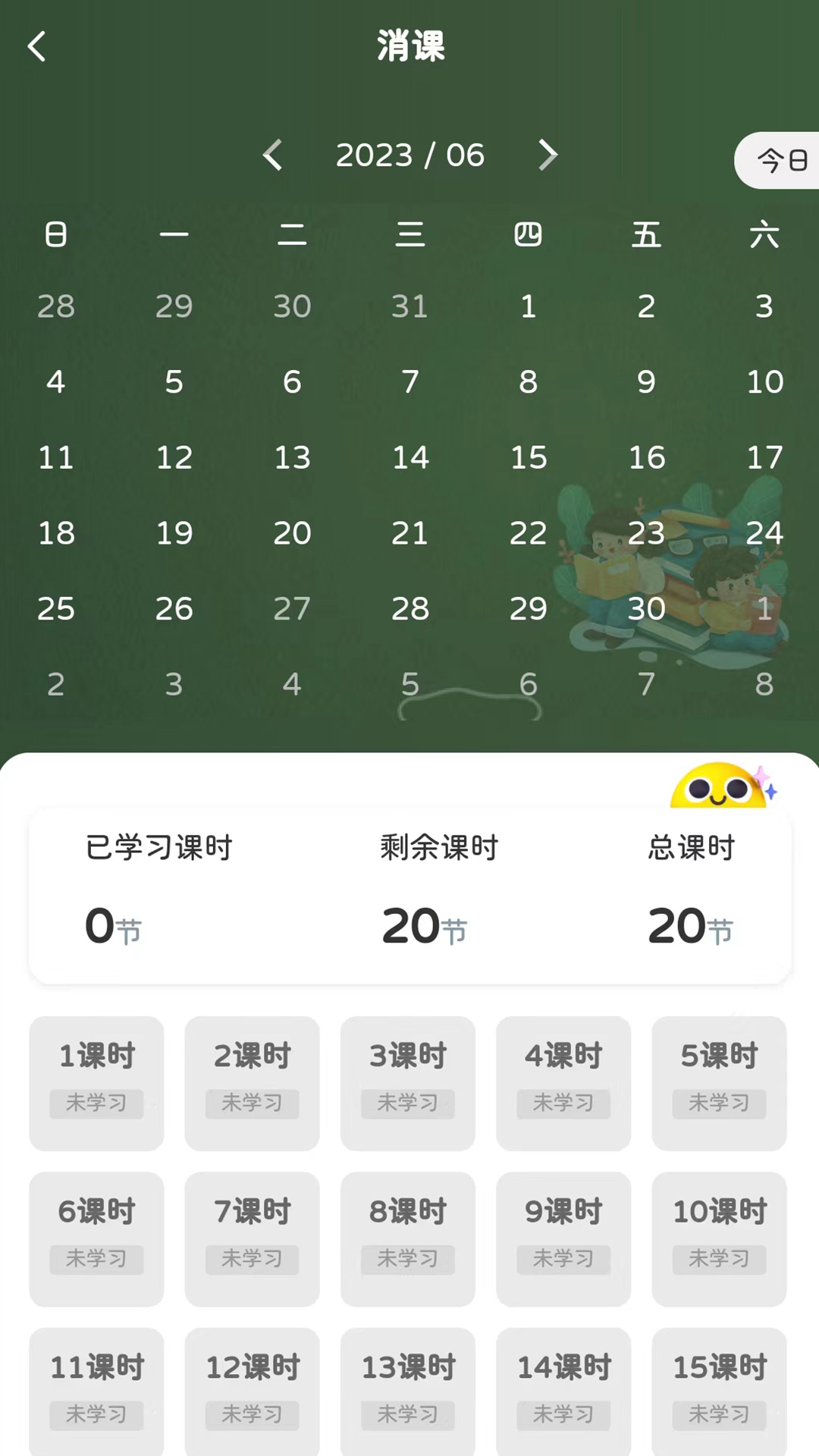Open the 3课时 lesson card
This screenshot has height=1456, width=819.
coord(408,1083)
